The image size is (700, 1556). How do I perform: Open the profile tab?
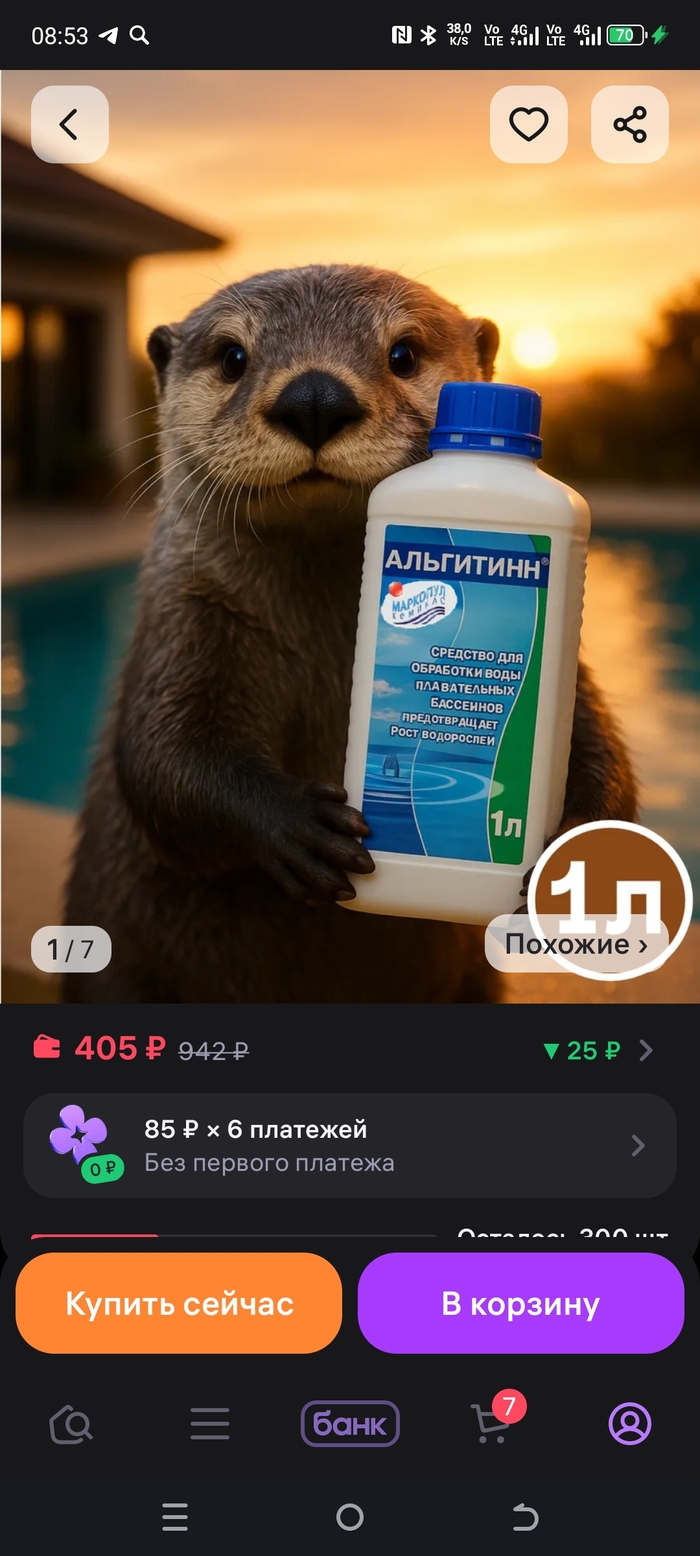[x=630, y=1424]
